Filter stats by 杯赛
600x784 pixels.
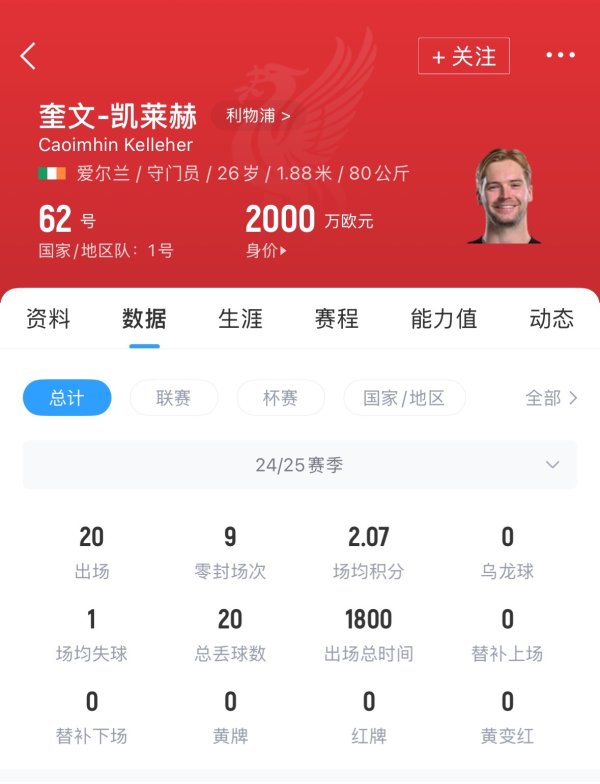[x=280, y=398]
